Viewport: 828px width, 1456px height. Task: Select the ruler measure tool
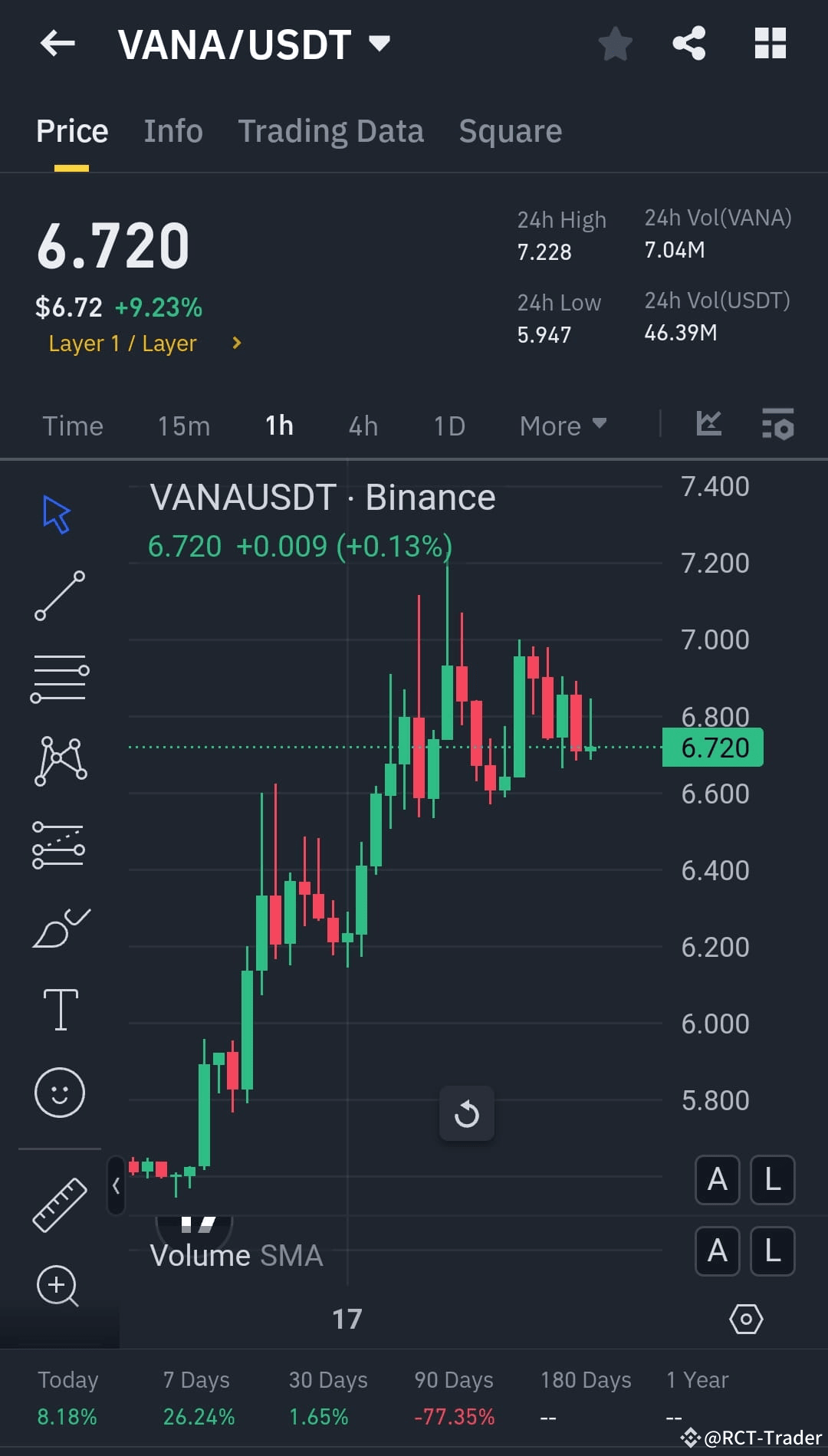60,1205
